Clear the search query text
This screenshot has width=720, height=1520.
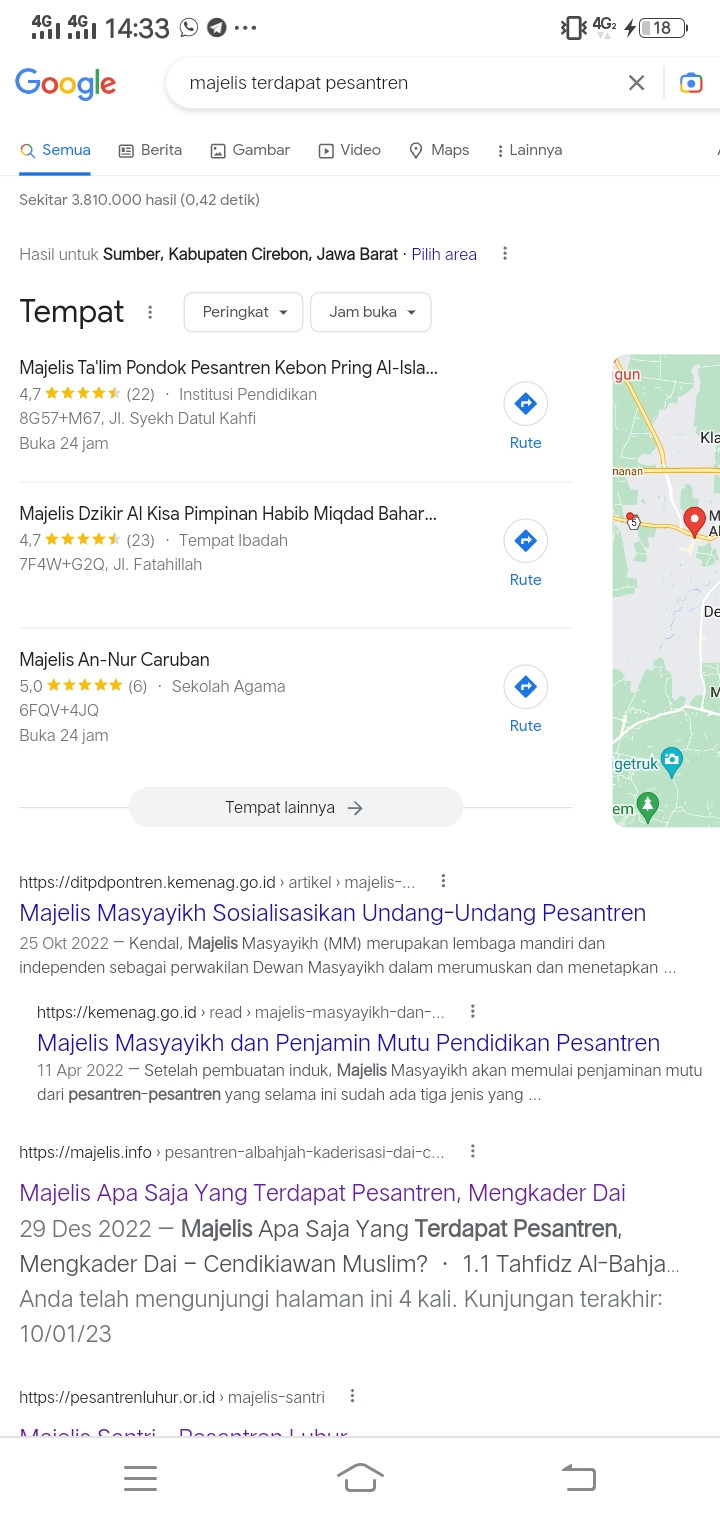(x=636, y=83)
